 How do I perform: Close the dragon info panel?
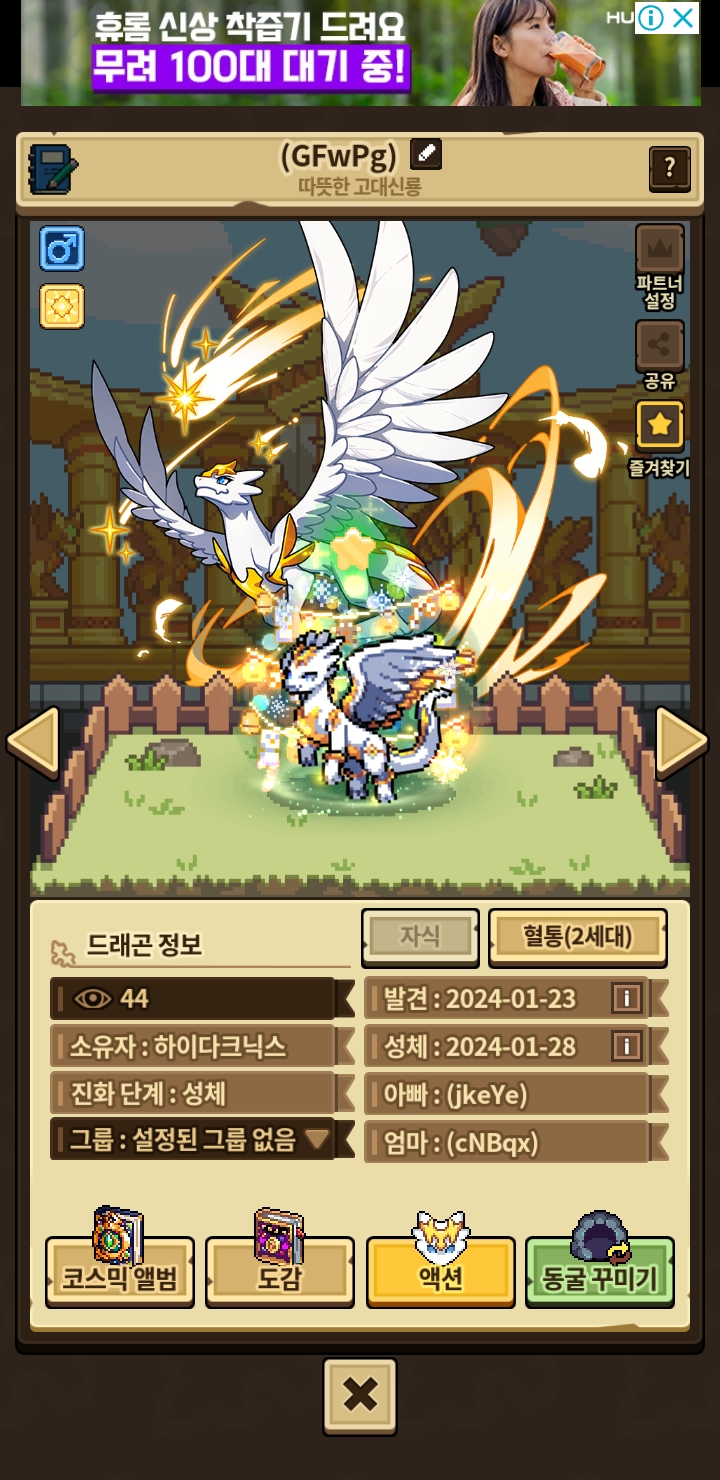[360, 1395]
